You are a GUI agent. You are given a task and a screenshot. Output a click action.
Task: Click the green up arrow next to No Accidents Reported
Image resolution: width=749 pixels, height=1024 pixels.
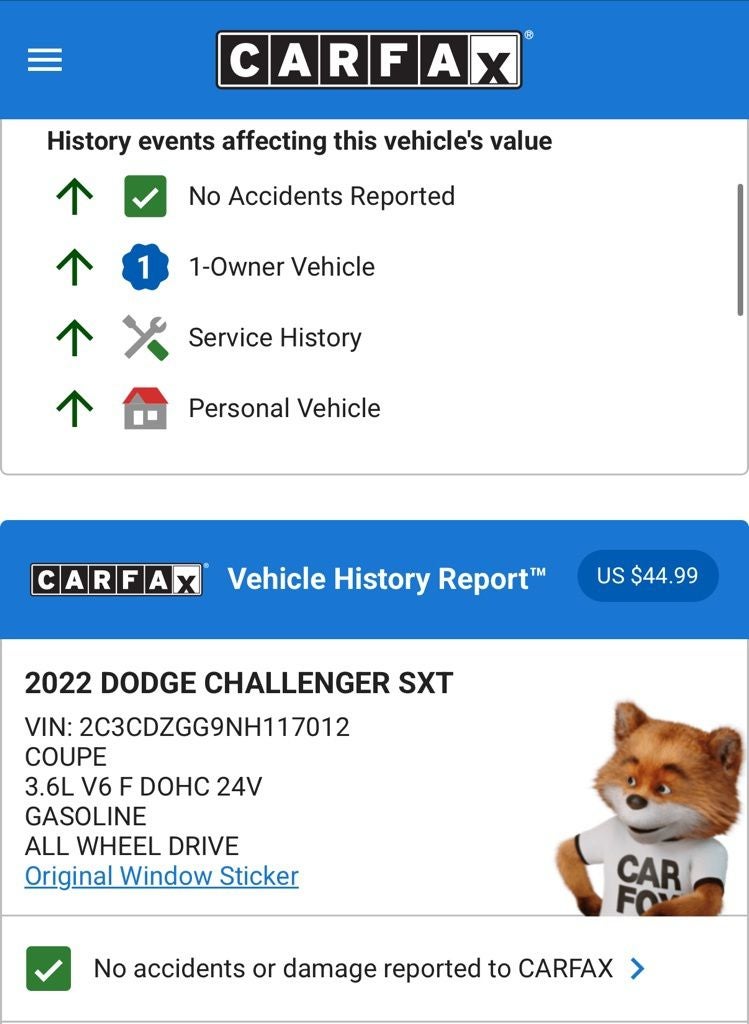pos(74,195)
